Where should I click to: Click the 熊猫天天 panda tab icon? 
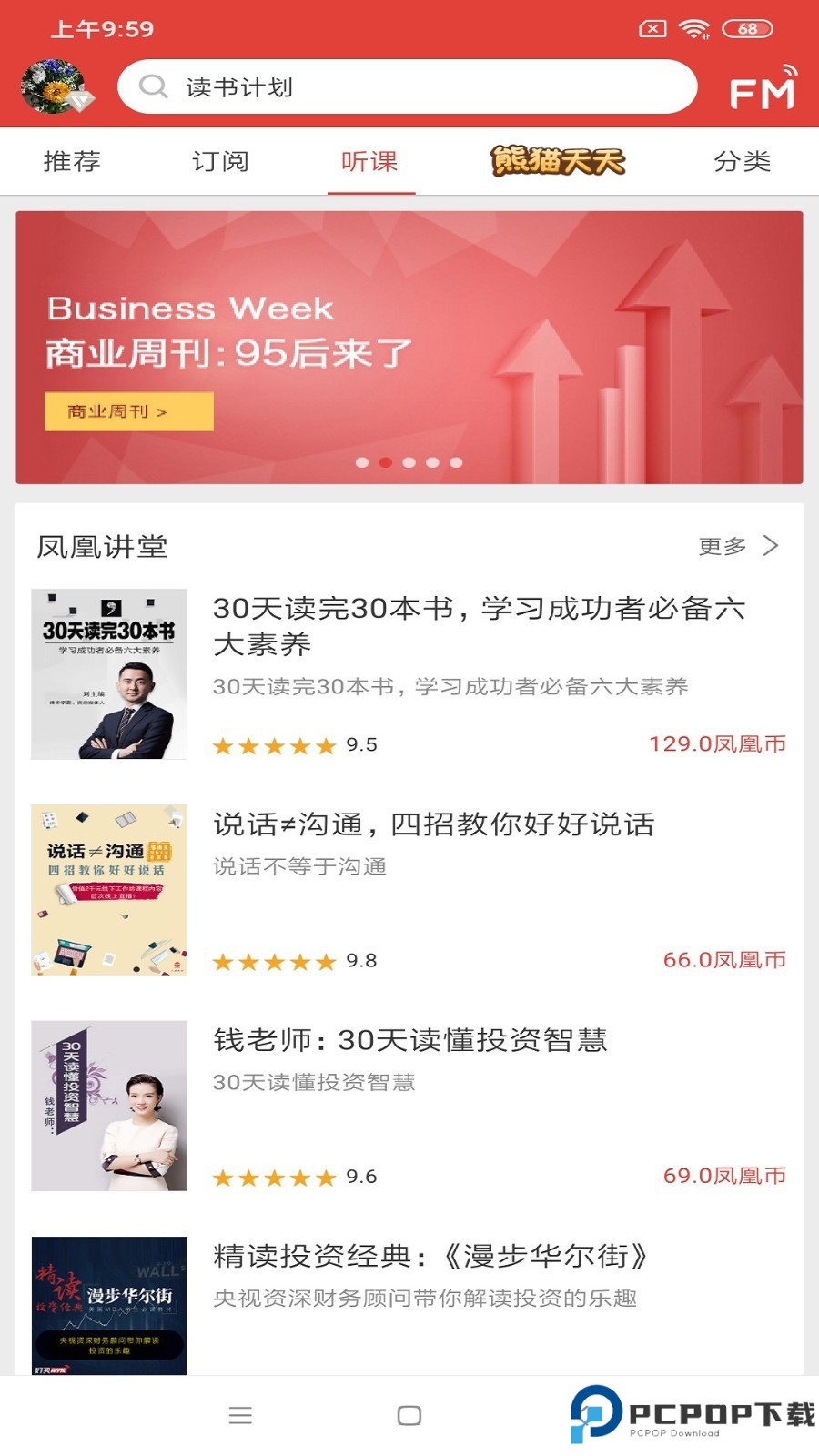pyautogui.click(x=557, y=162)
